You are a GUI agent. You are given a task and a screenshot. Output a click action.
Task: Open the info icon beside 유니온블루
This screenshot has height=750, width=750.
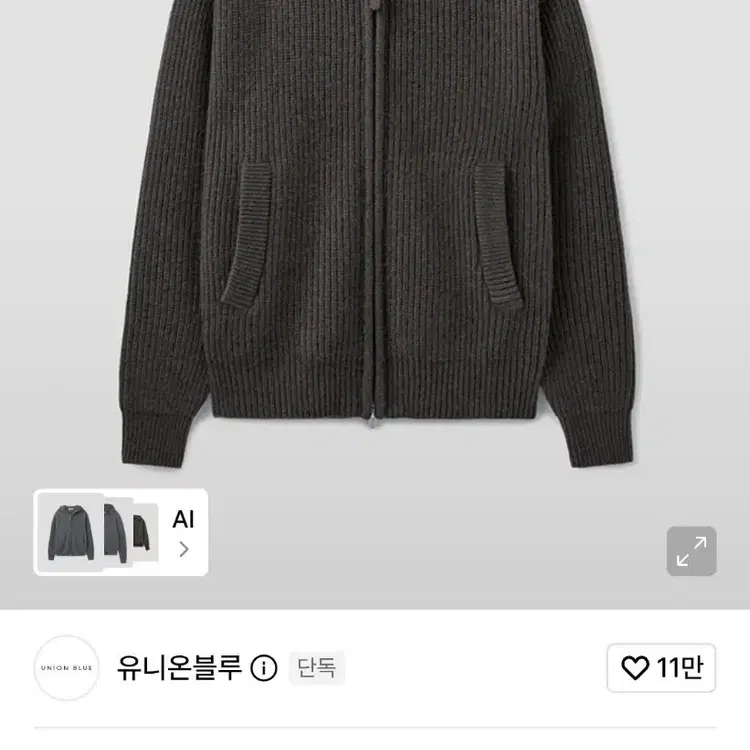click(264, 668)
